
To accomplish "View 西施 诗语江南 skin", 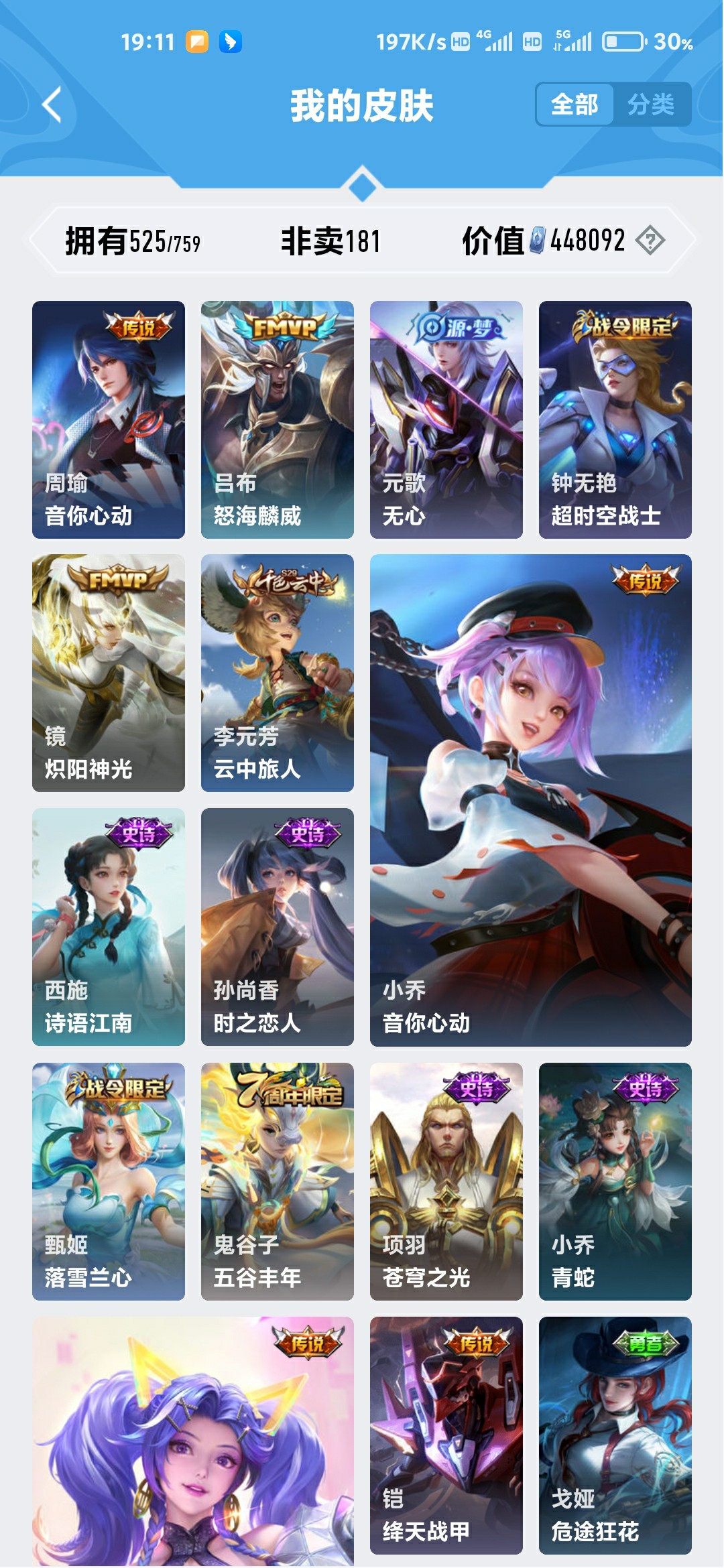I will click(x=109, y=927).
